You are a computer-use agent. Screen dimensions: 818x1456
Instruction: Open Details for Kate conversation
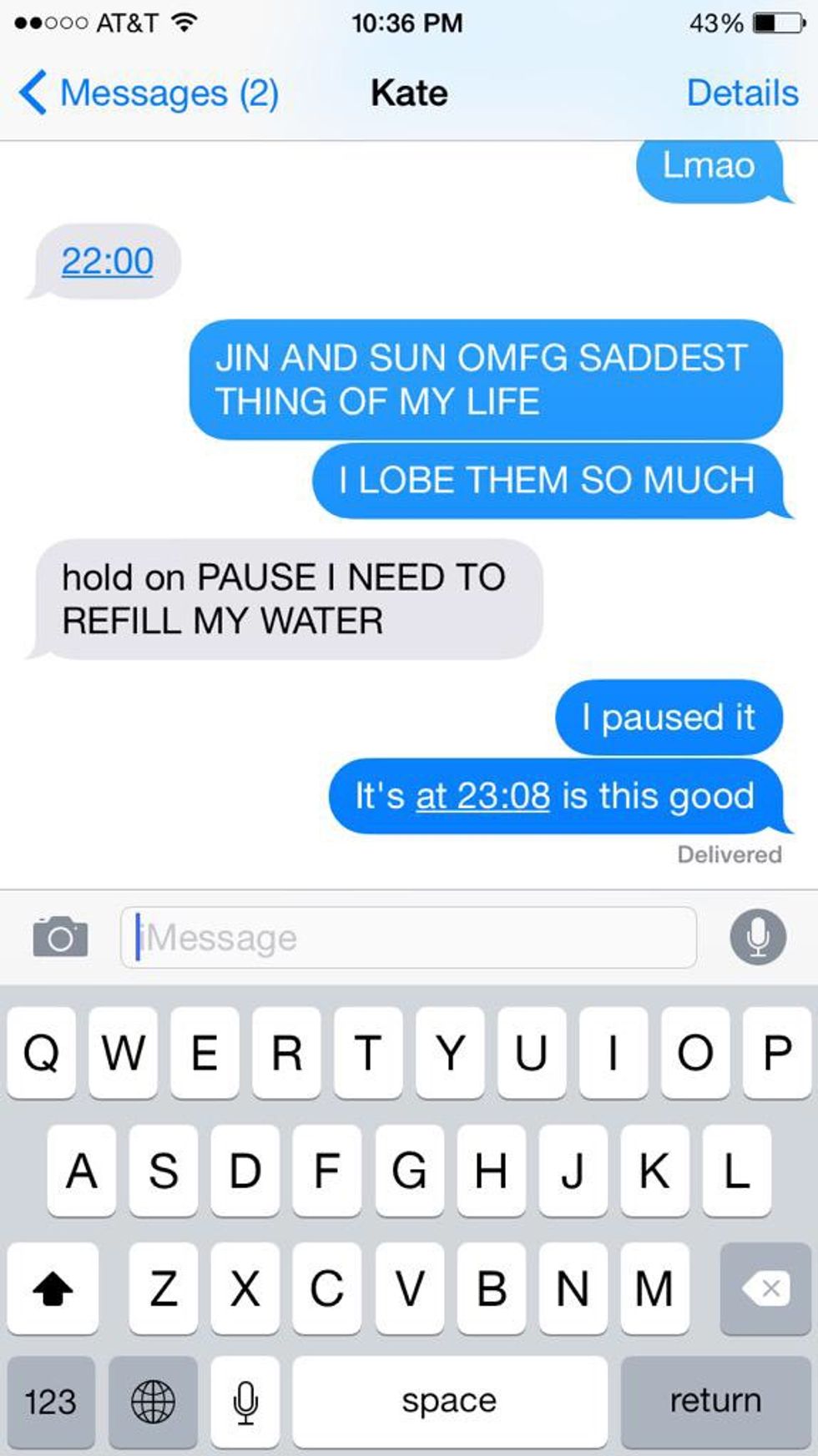[x=741, y=93]
